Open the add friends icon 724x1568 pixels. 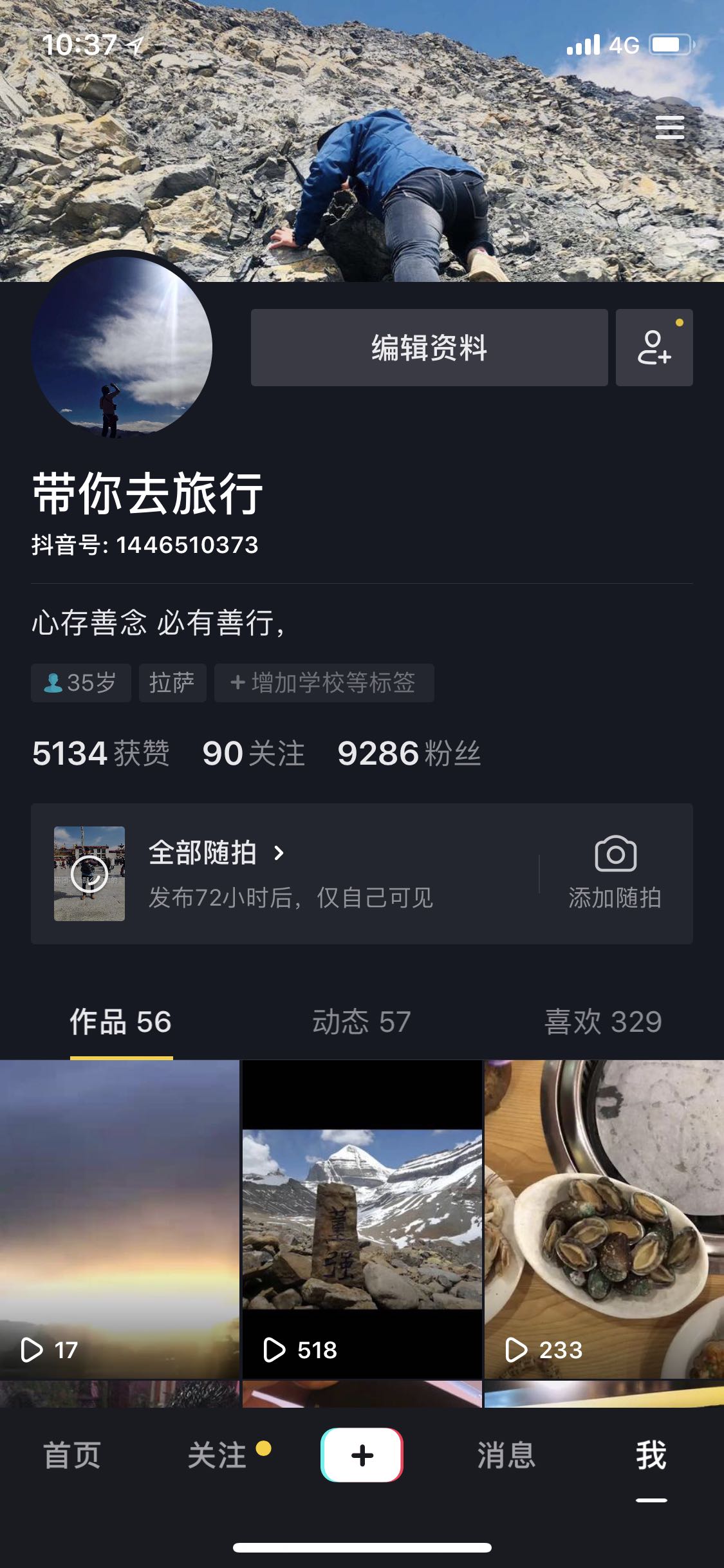(654, 348)
